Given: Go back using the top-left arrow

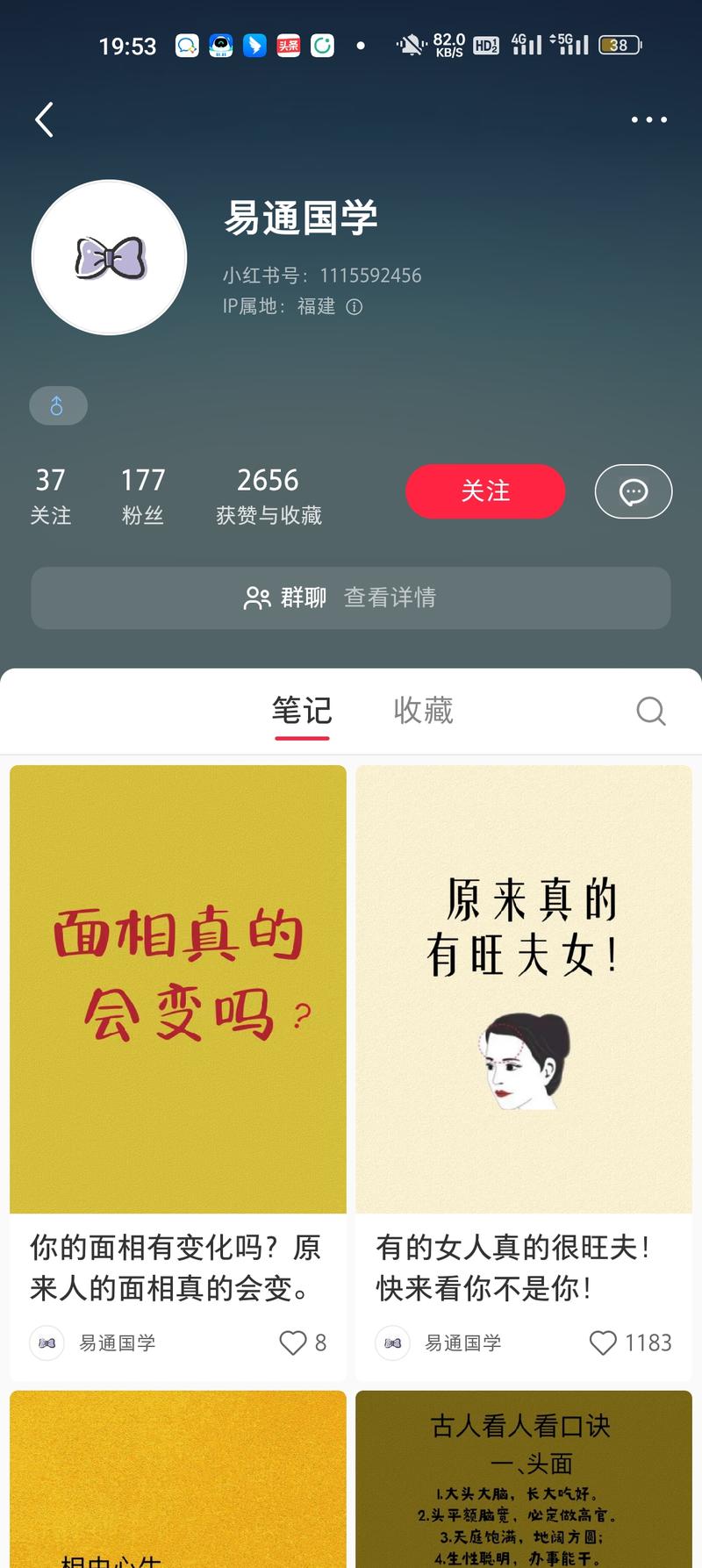Looking at the screenshot, I should 45,120.
